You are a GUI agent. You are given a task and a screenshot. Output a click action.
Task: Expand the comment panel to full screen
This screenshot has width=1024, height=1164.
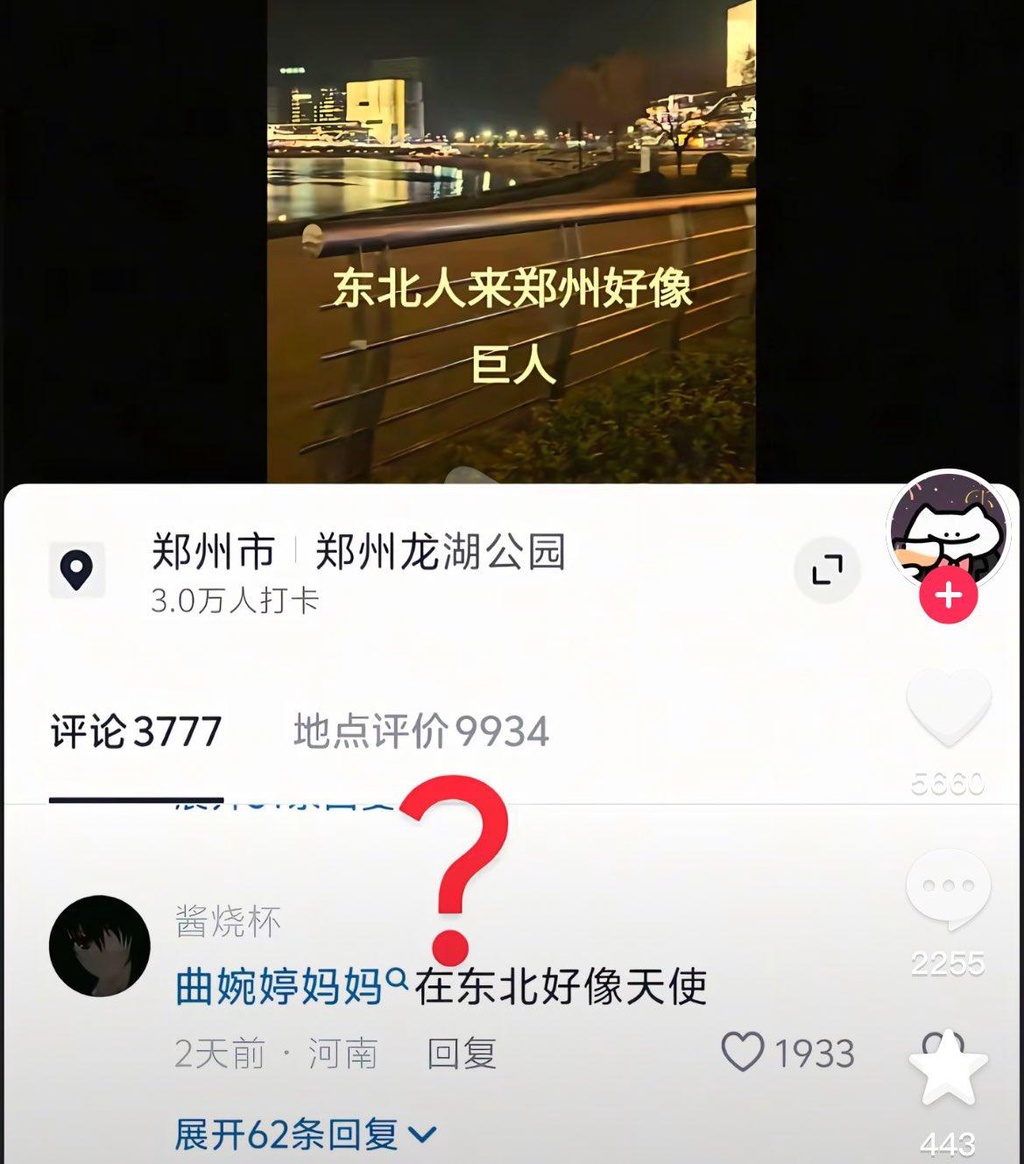826,571
